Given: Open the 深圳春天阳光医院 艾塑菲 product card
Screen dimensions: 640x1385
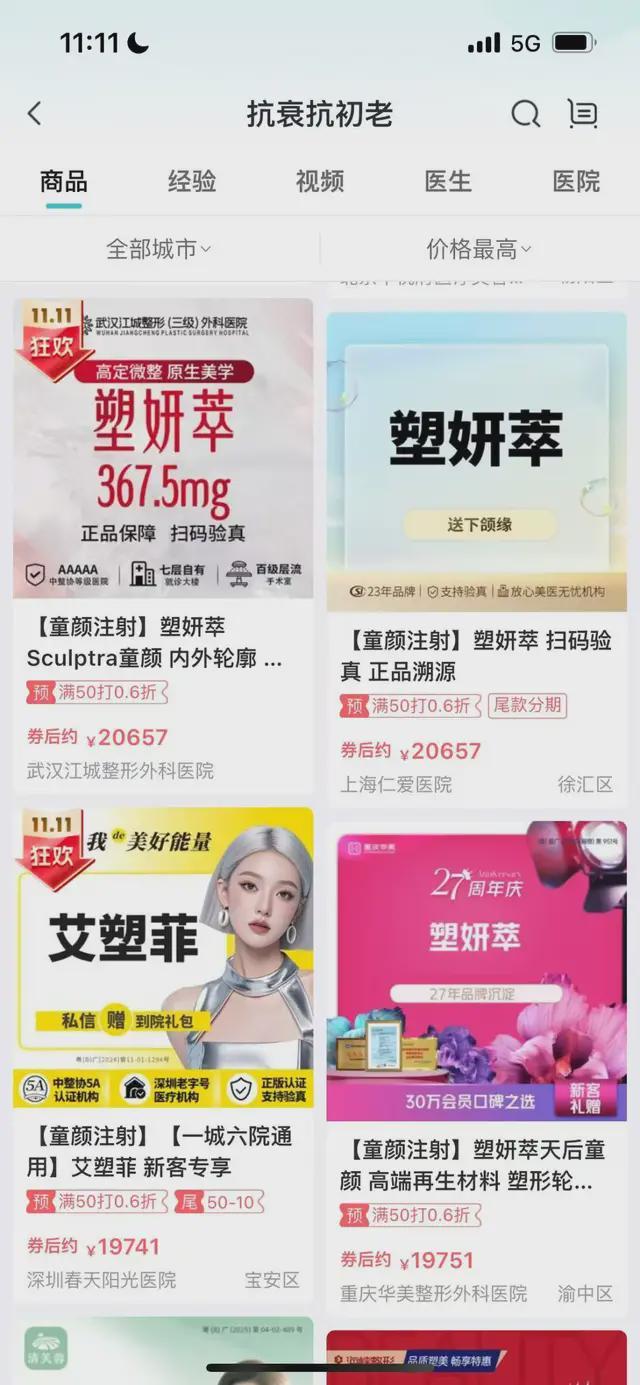Looking at the screenshot, I should [x=163, y=1050].
